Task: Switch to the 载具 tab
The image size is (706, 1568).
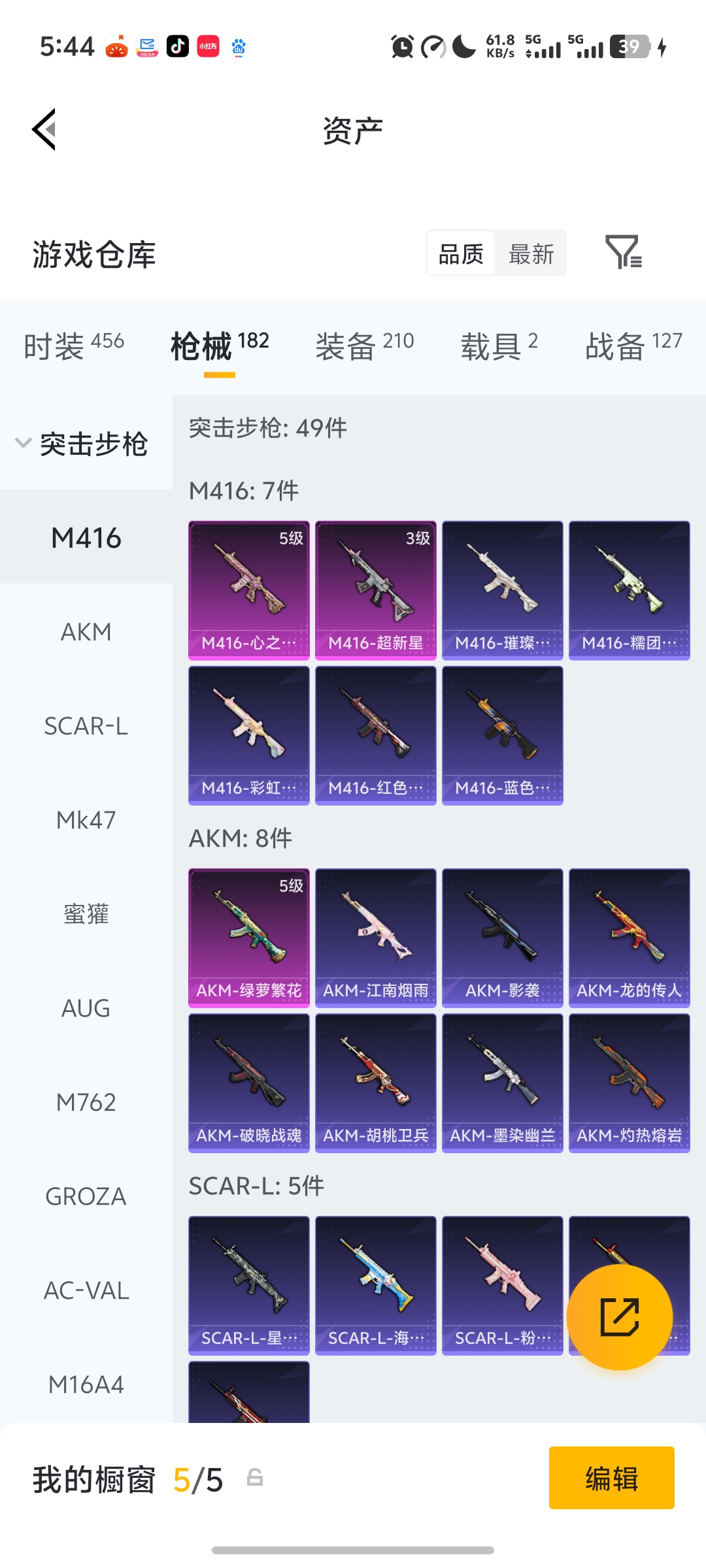Action: [x=499, y=345]
